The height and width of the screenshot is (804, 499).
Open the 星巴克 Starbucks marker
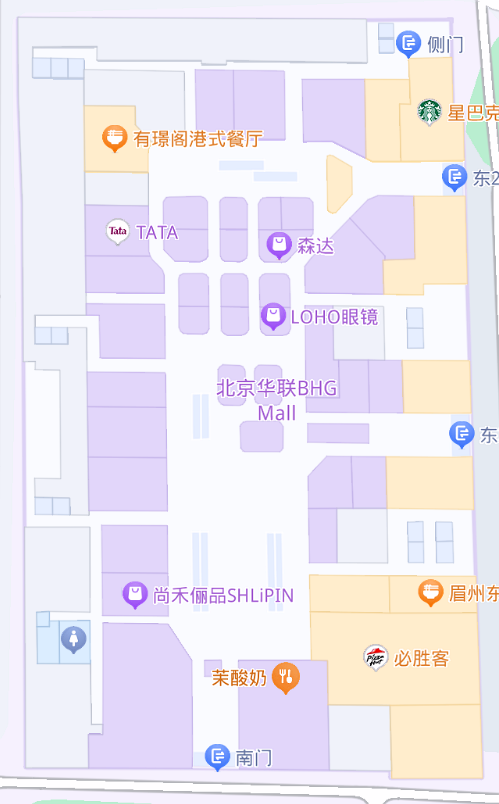pyautogui.click(x=429, y=112)
